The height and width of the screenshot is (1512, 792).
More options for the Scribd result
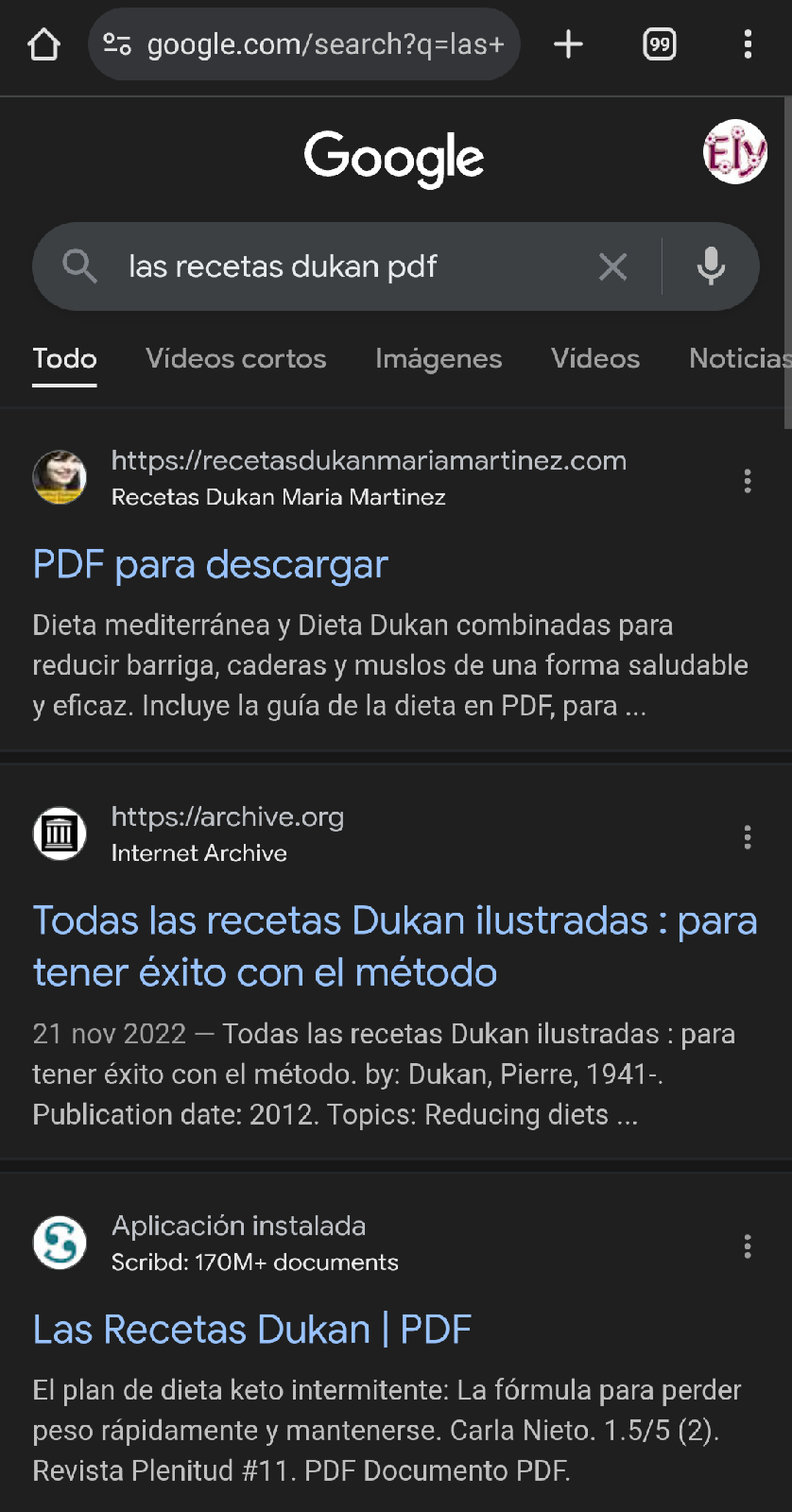pyautogui.click(x=748, y=1246)
